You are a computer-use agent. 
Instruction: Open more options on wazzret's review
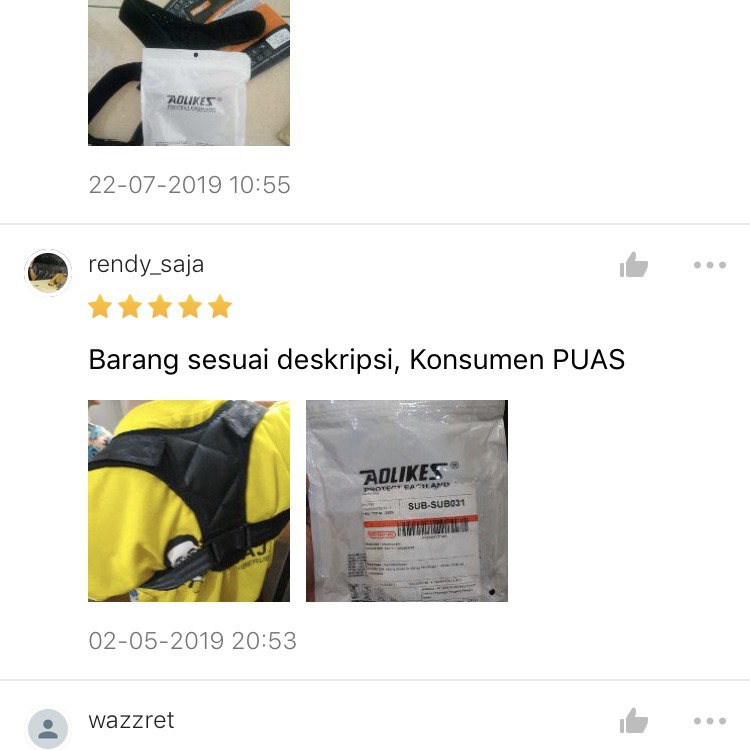click(709, 721)
